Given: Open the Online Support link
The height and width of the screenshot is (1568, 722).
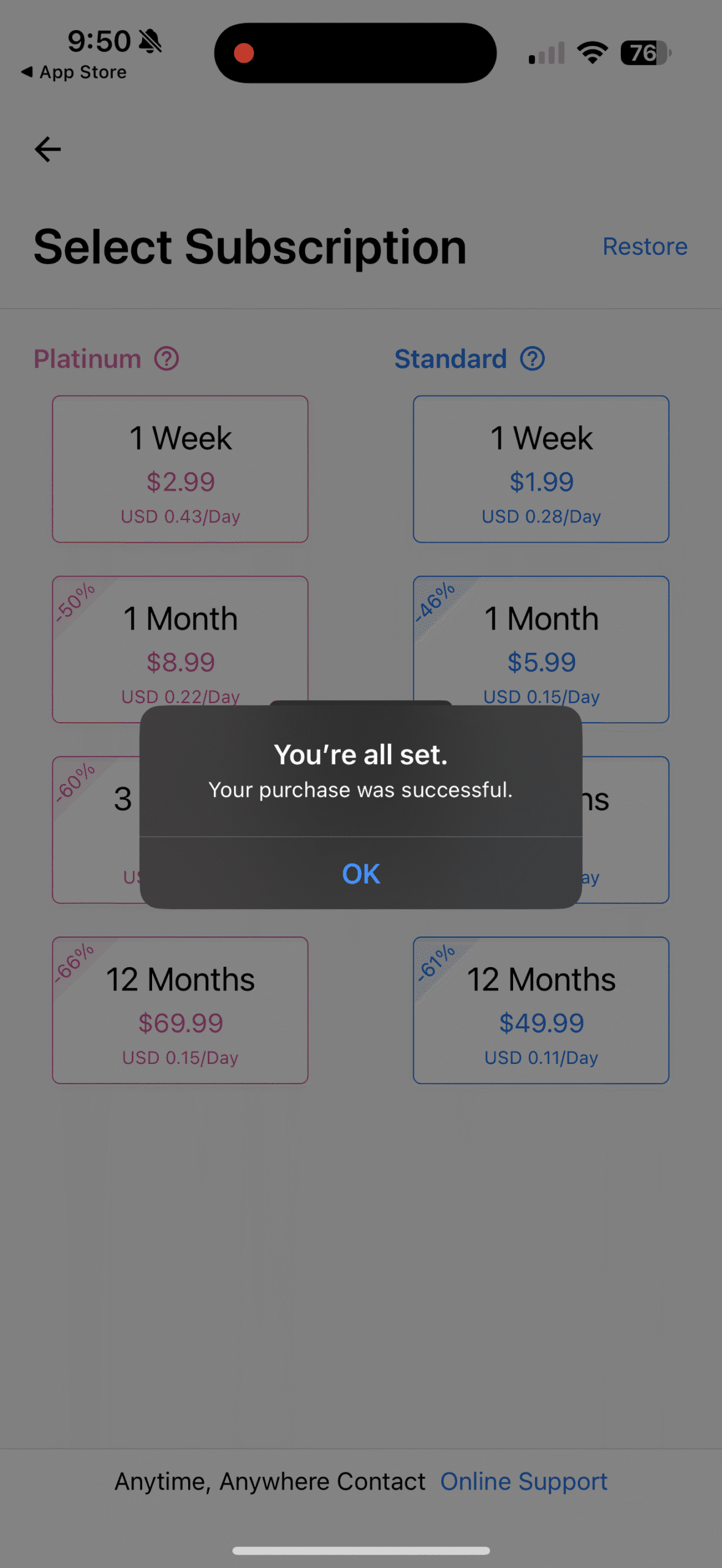Looking at the screenshot, I should (x=523, y=1482).
